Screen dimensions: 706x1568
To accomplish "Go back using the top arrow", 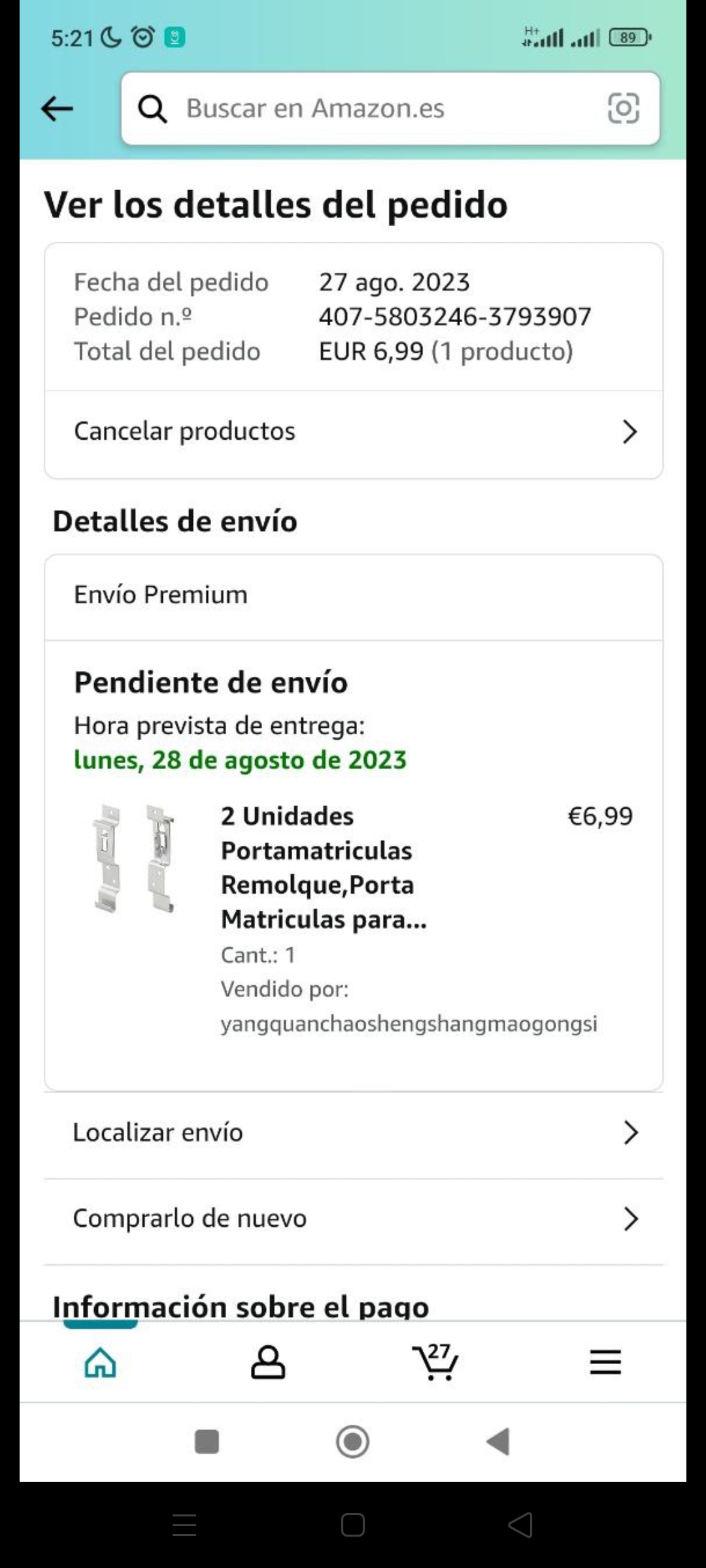I will coord(57,108).
